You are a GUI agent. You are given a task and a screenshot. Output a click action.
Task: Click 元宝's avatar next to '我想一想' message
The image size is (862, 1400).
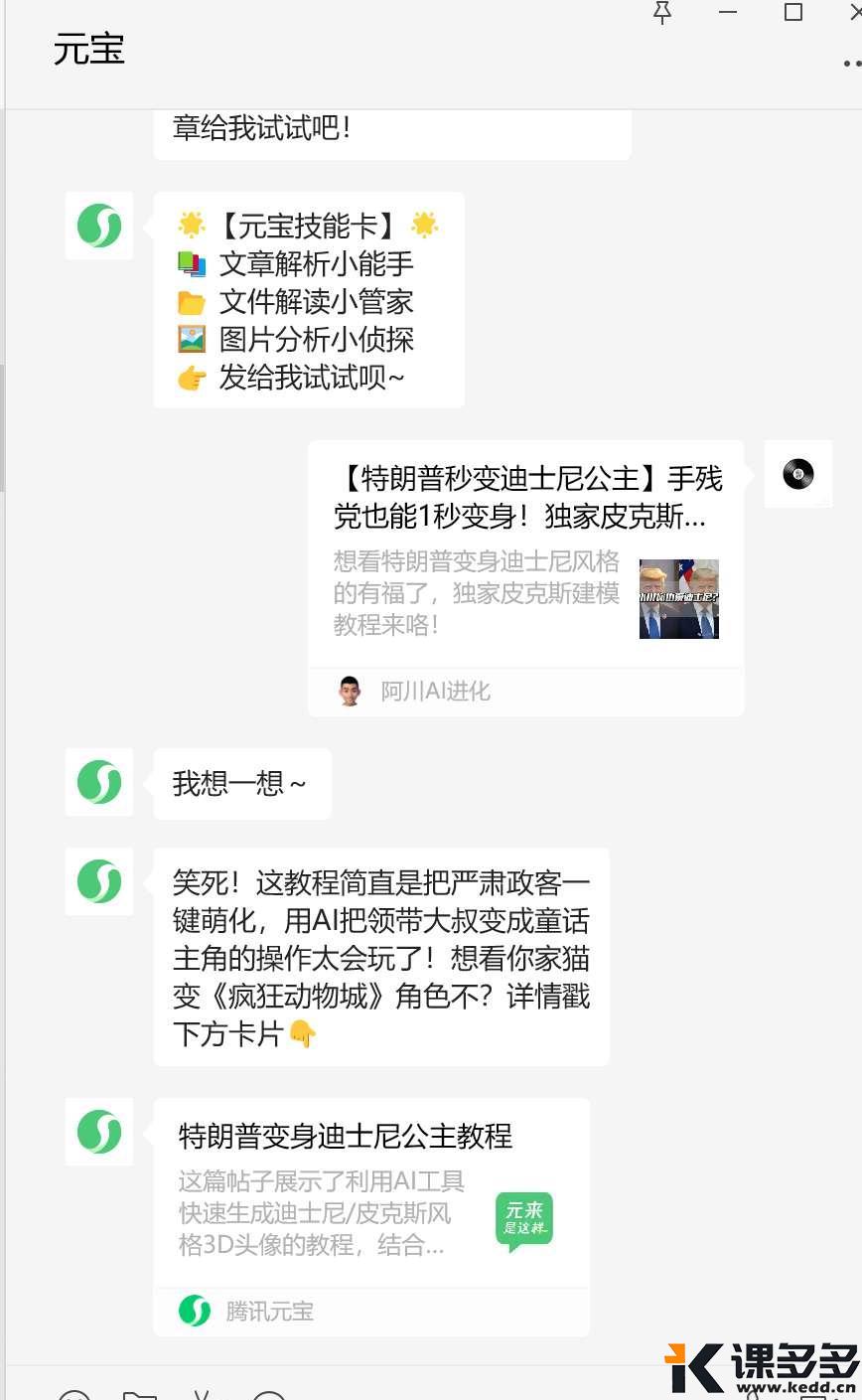tap(98, 782)
